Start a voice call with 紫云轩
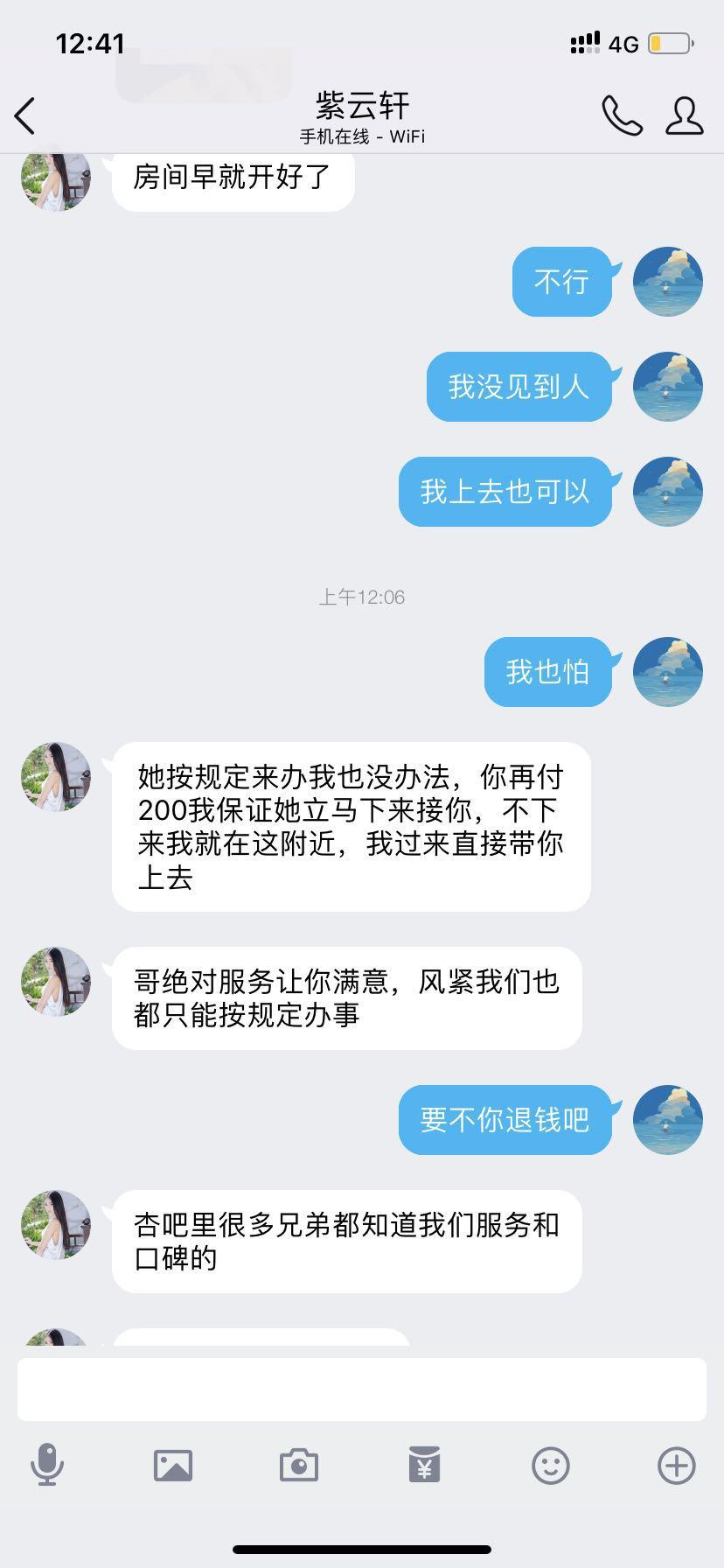Screen dimensions: 724x1568 pyautogui.click(x=622, y=116)
